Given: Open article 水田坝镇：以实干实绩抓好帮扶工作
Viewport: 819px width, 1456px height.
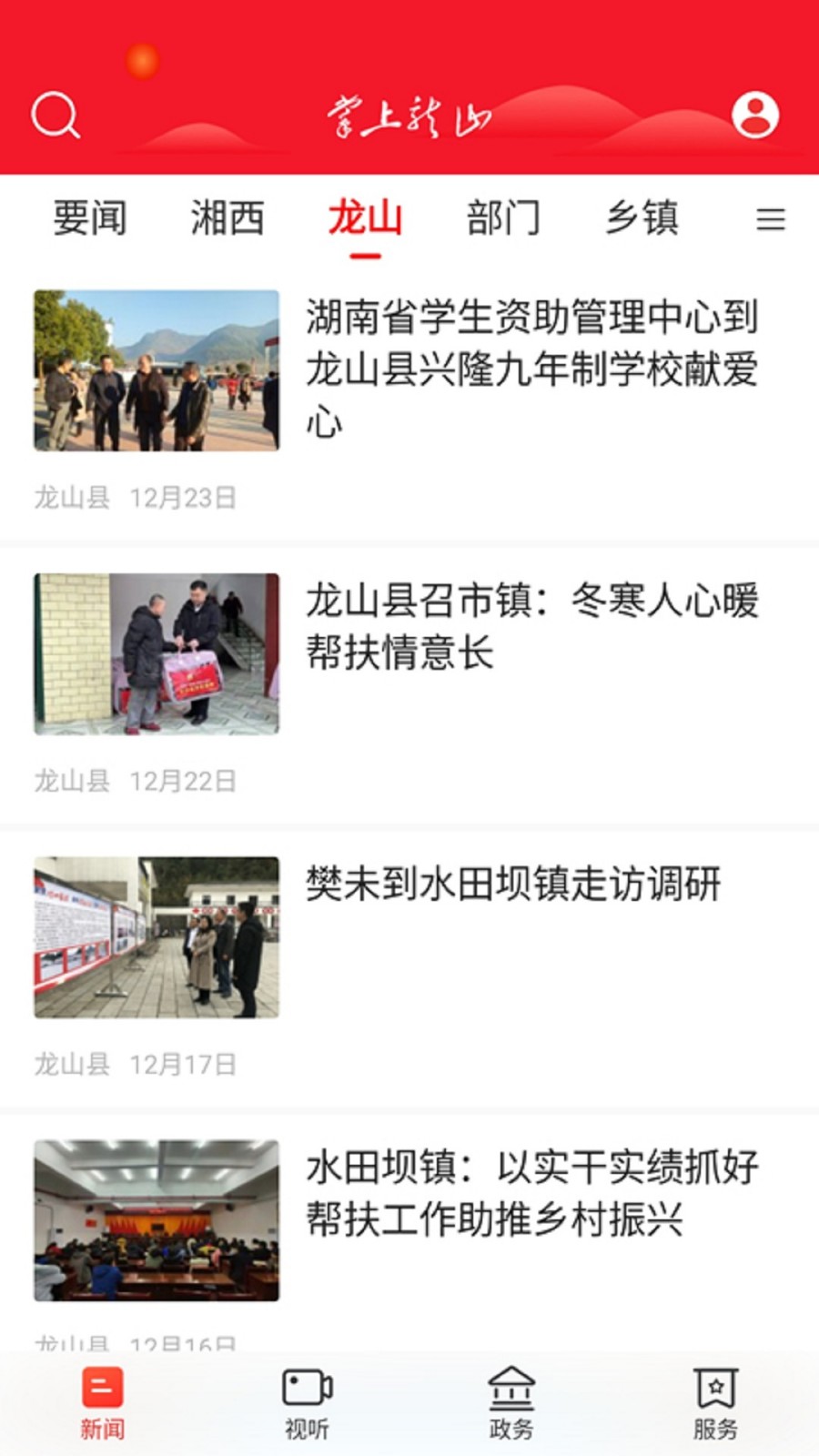Looking at the screenshot, I should (531, 1193).
